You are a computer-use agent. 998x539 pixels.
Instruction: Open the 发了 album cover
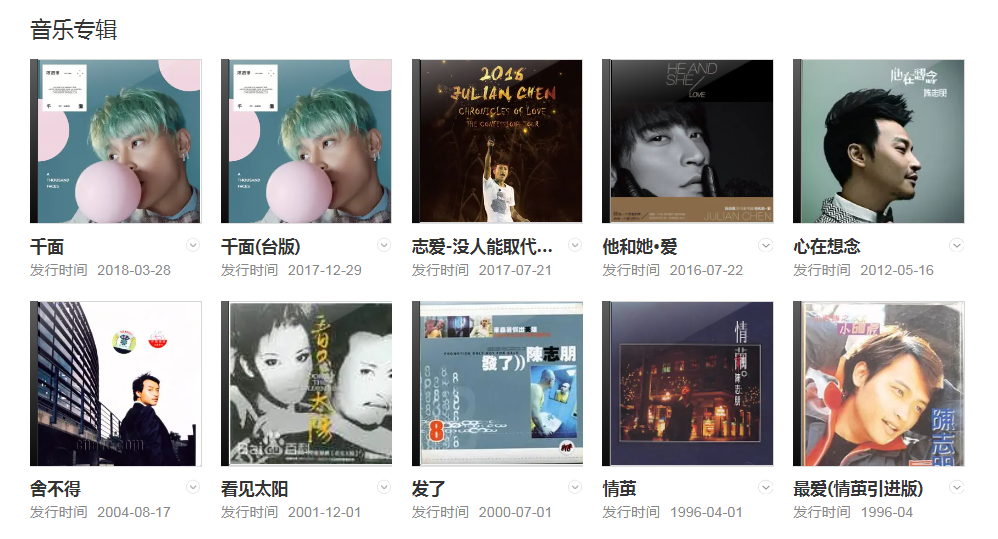click(497, 384)
